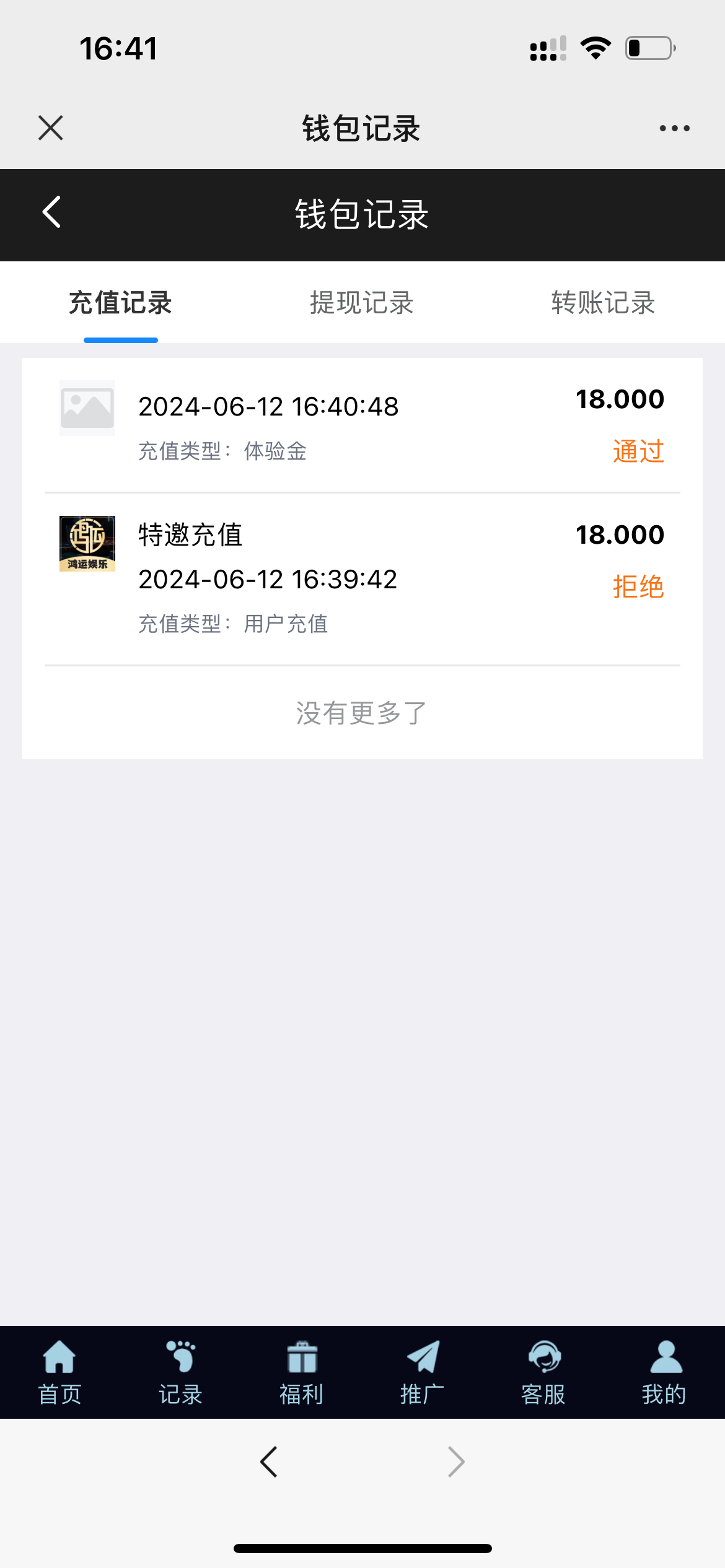725x1568 pixels.
Task: Open the 记录 footprint tab
Action: [x=180, y=1372]
